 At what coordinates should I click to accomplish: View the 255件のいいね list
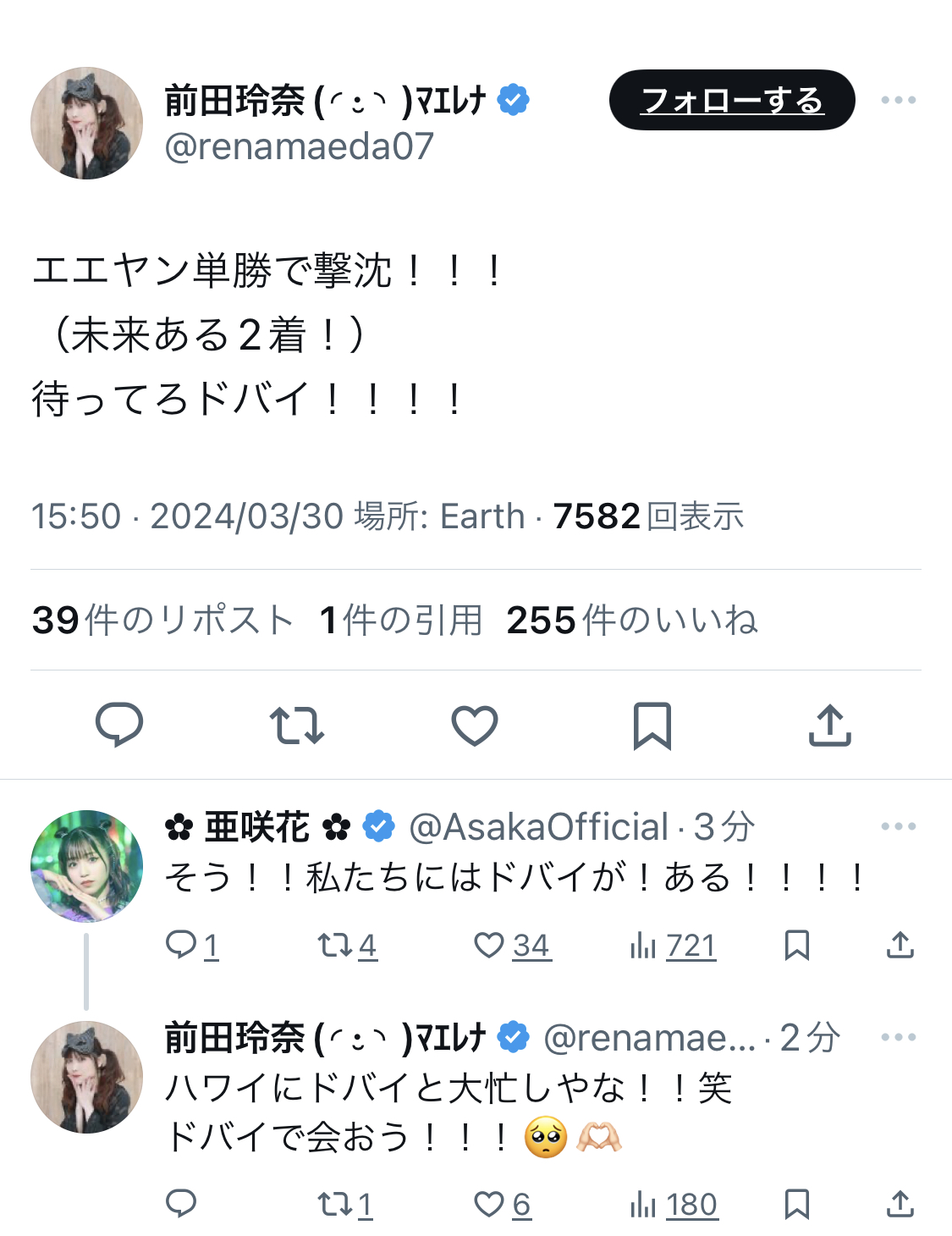click(x=631, y=620)
